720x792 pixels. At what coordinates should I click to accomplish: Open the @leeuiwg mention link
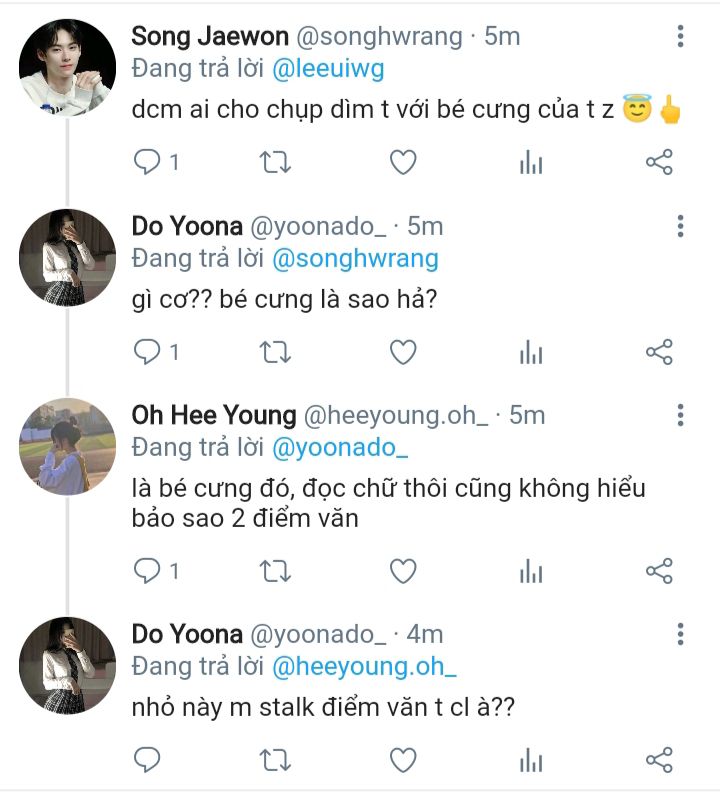tap(327, 68)
